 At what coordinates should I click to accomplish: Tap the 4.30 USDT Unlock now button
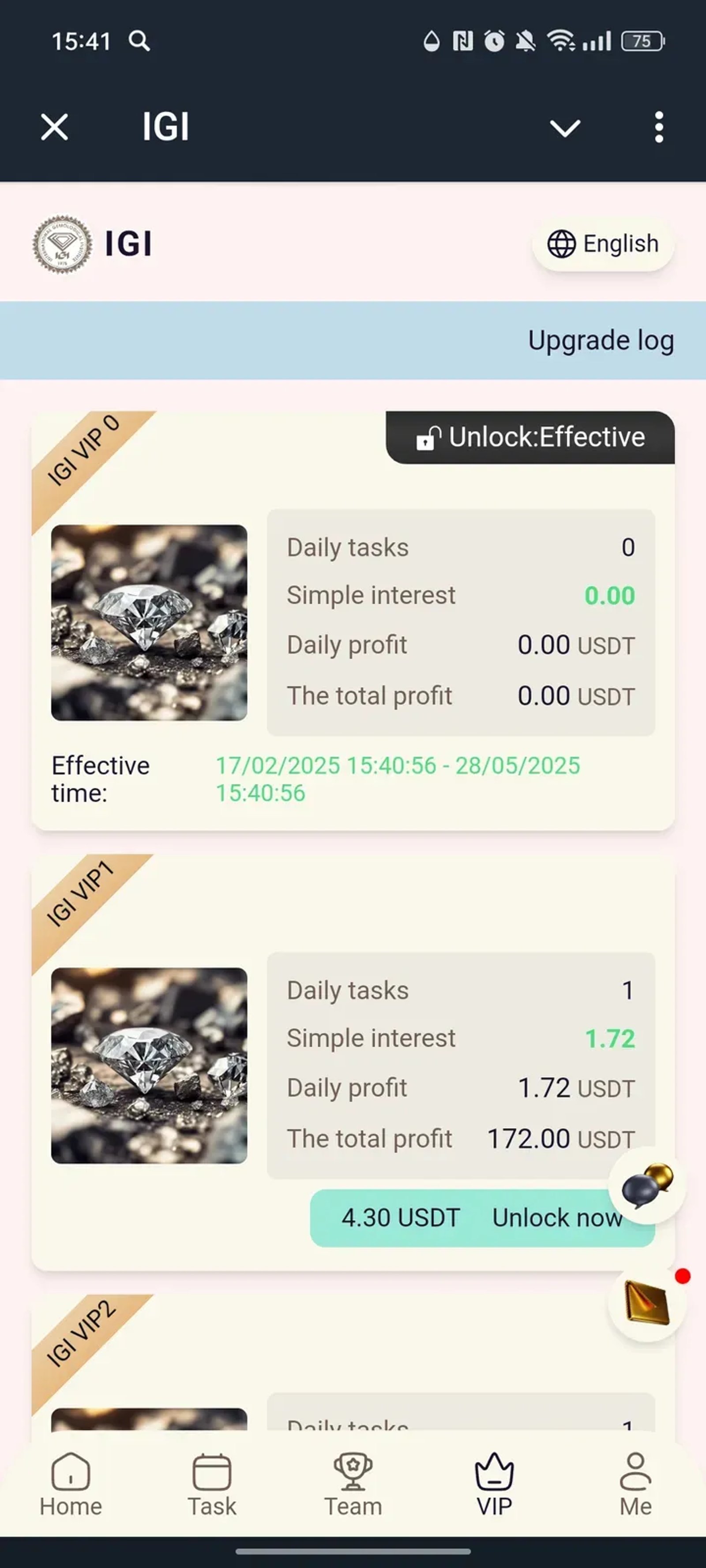481,1217
